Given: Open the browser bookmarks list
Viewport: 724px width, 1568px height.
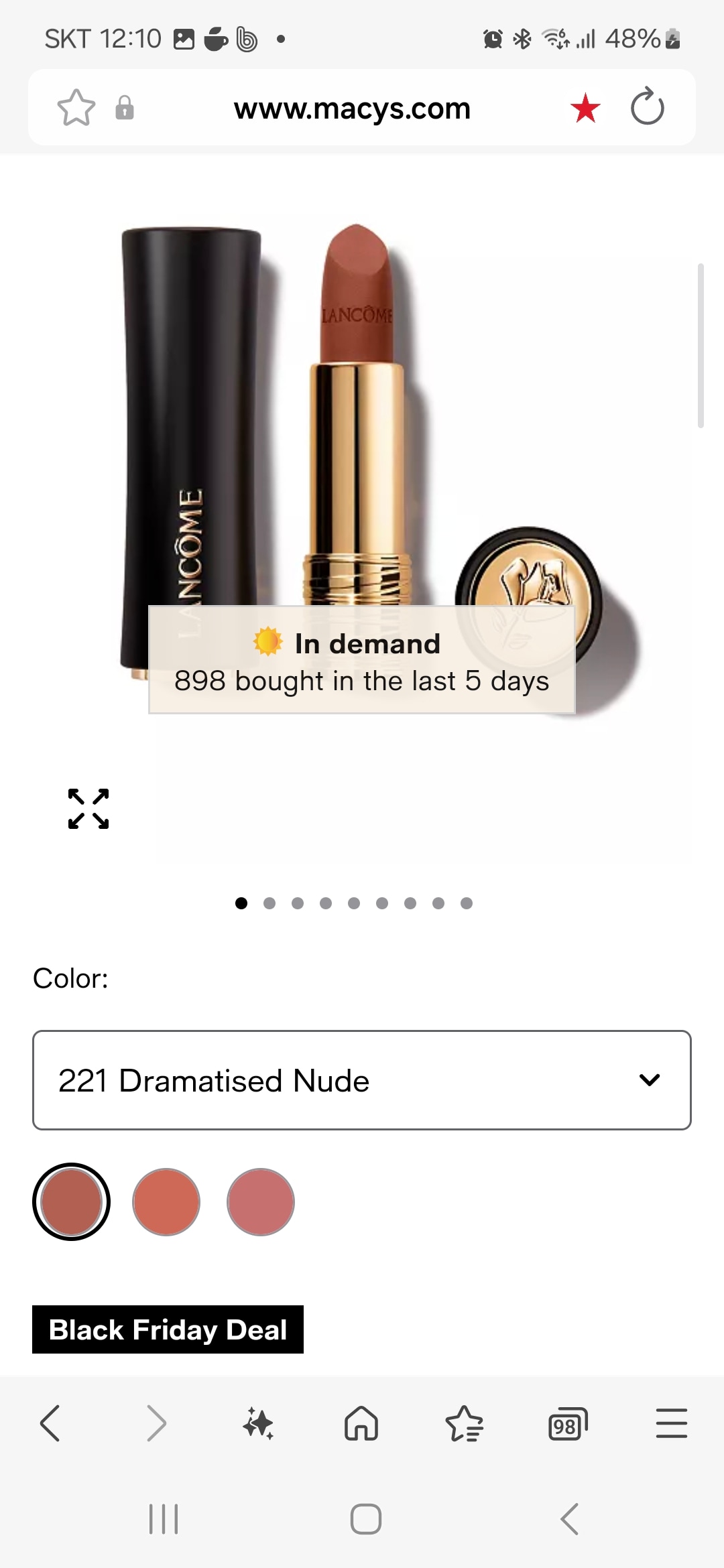Looking at the screenshot, I should point(464,1423).
